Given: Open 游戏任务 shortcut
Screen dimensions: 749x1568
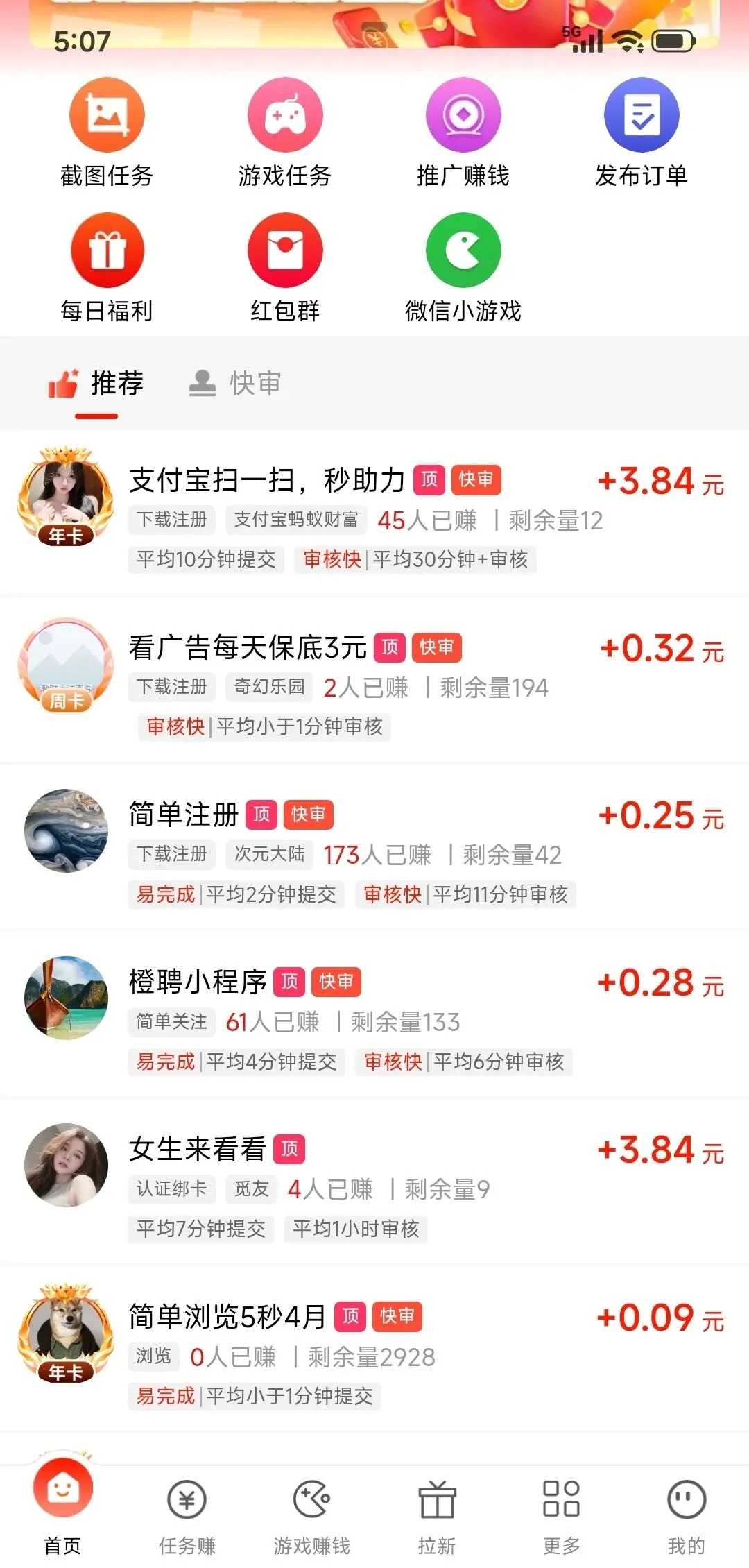Looking at the screenshot, I should pos(285,132).
